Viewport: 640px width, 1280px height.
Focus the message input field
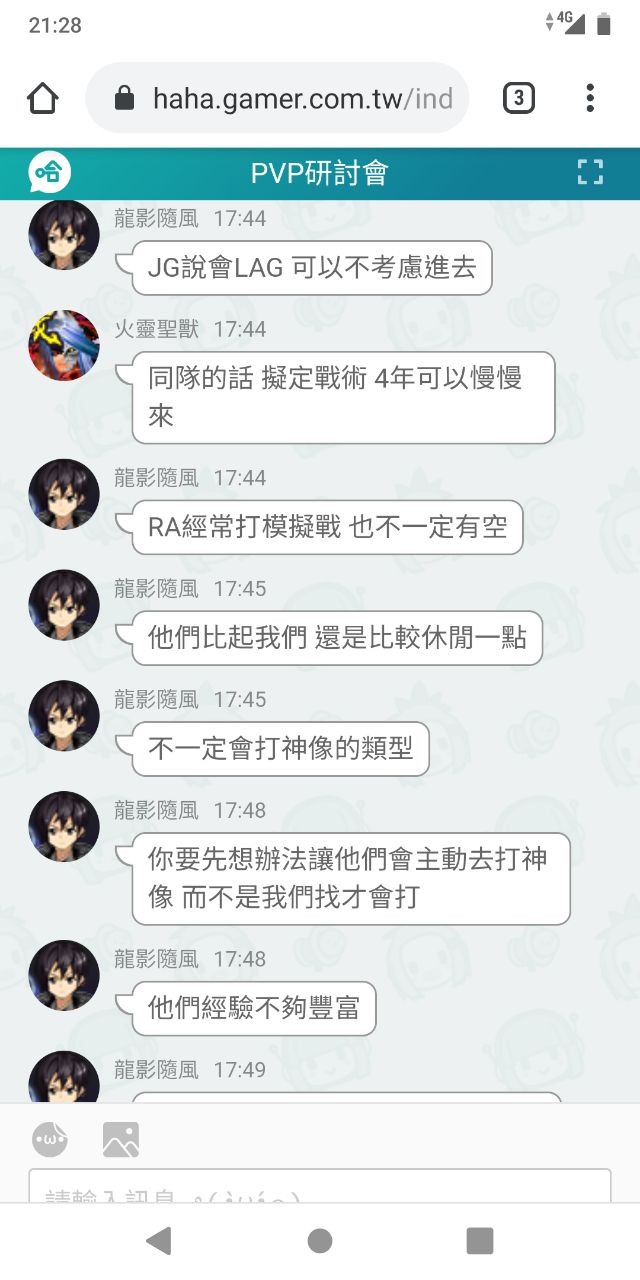(x=320, y=1188)
